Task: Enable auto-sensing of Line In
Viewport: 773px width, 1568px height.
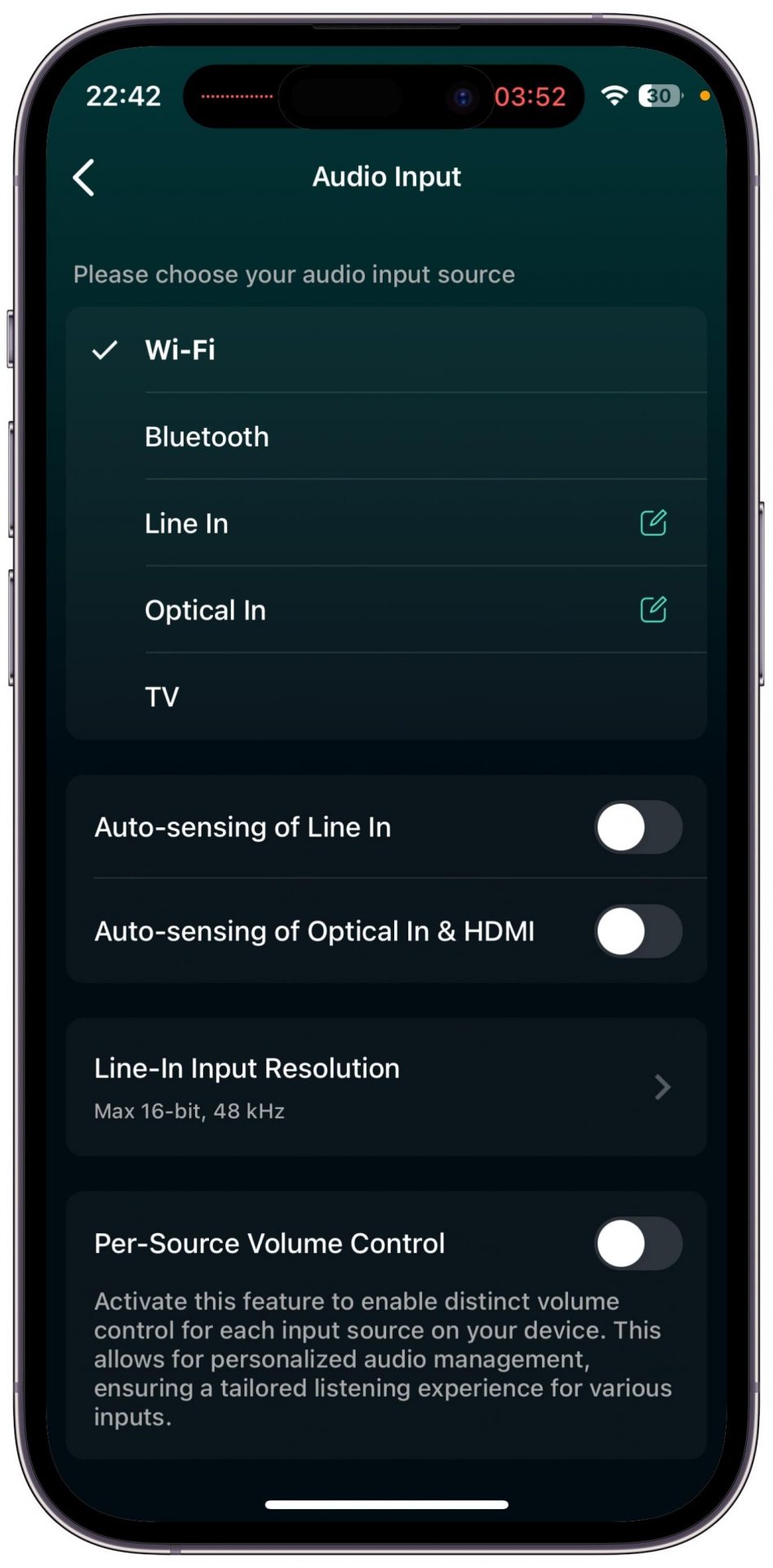Action: (x=638, y=827)
